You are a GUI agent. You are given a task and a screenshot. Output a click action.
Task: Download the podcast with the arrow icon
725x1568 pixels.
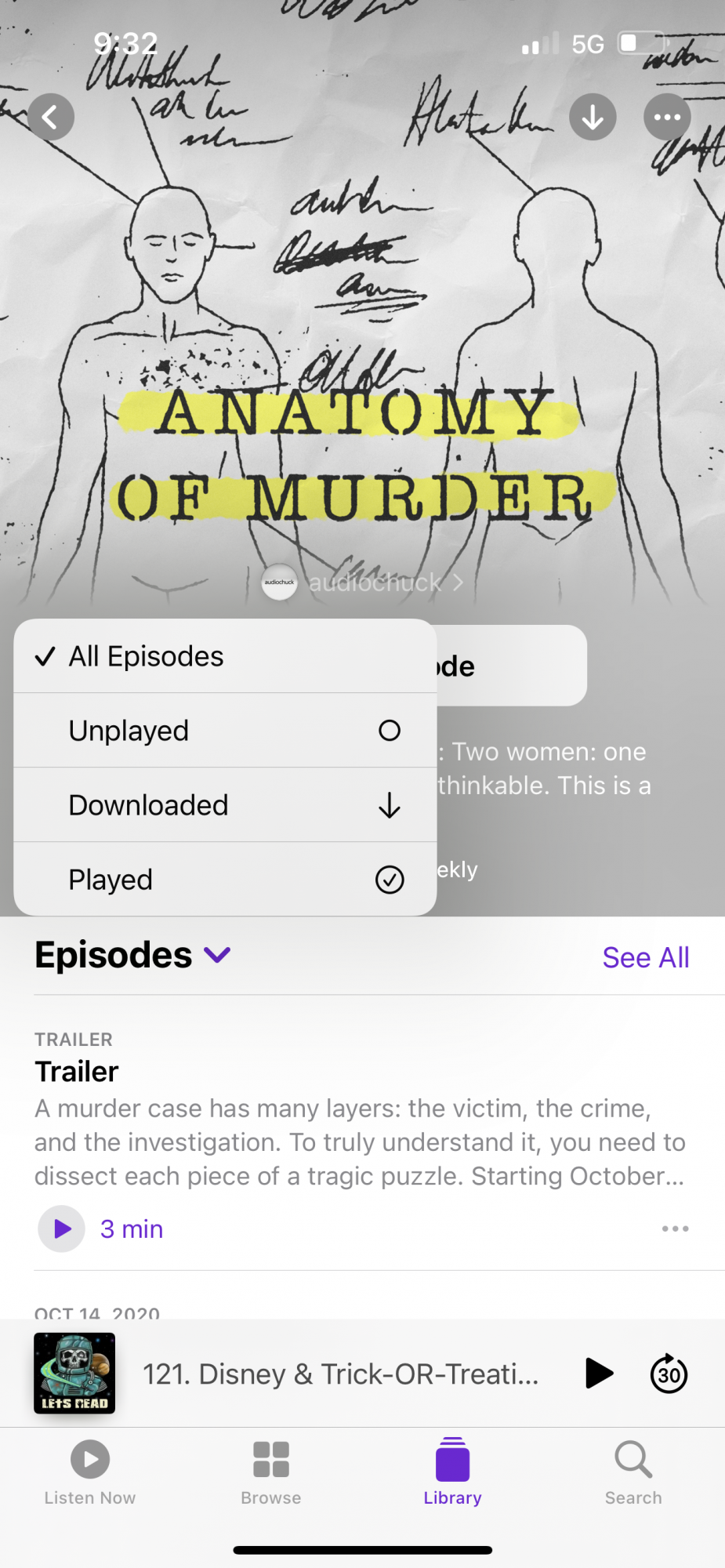point(593,118)
